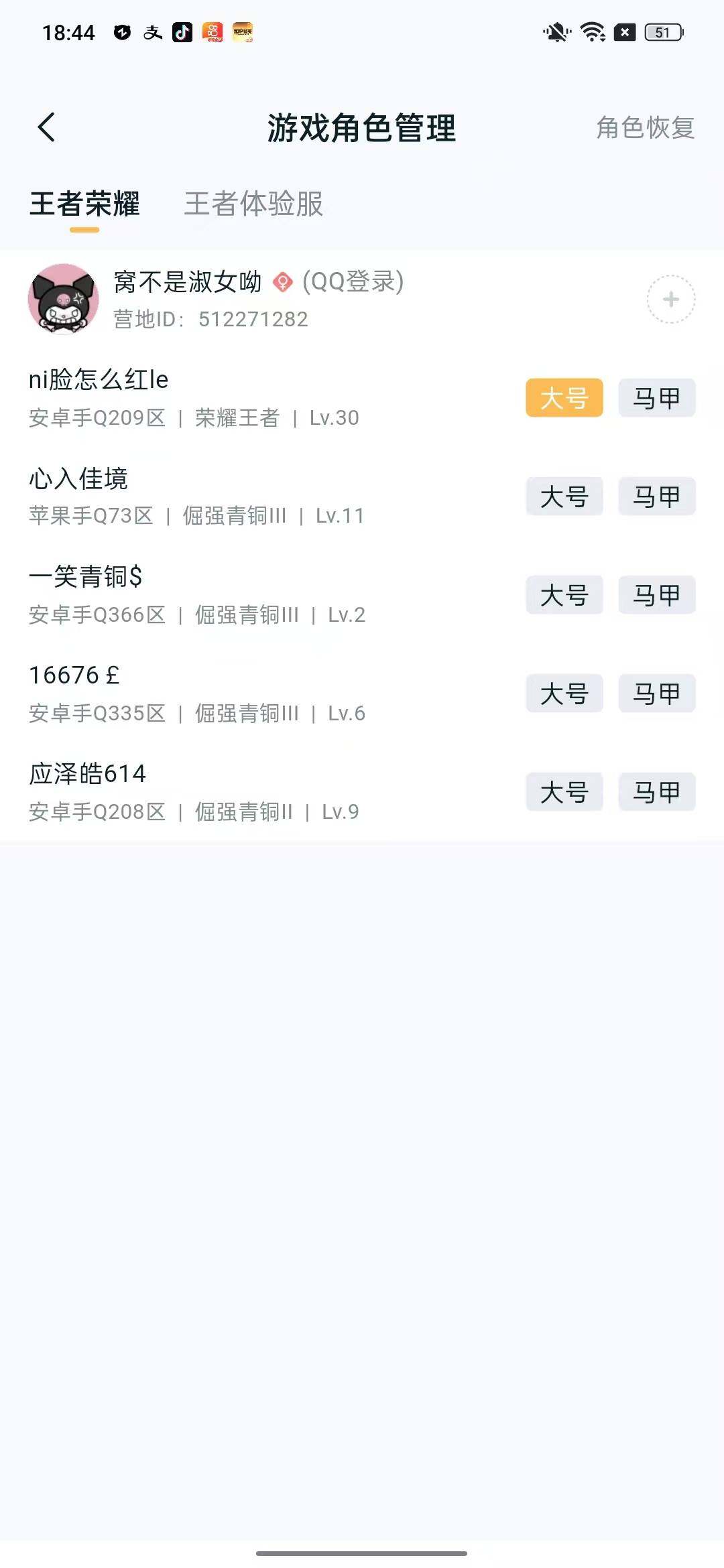Tap the battery indicator showing 51
Image resolution: width=724 pixels, height=1568 pixels.
tap(662, 31)
